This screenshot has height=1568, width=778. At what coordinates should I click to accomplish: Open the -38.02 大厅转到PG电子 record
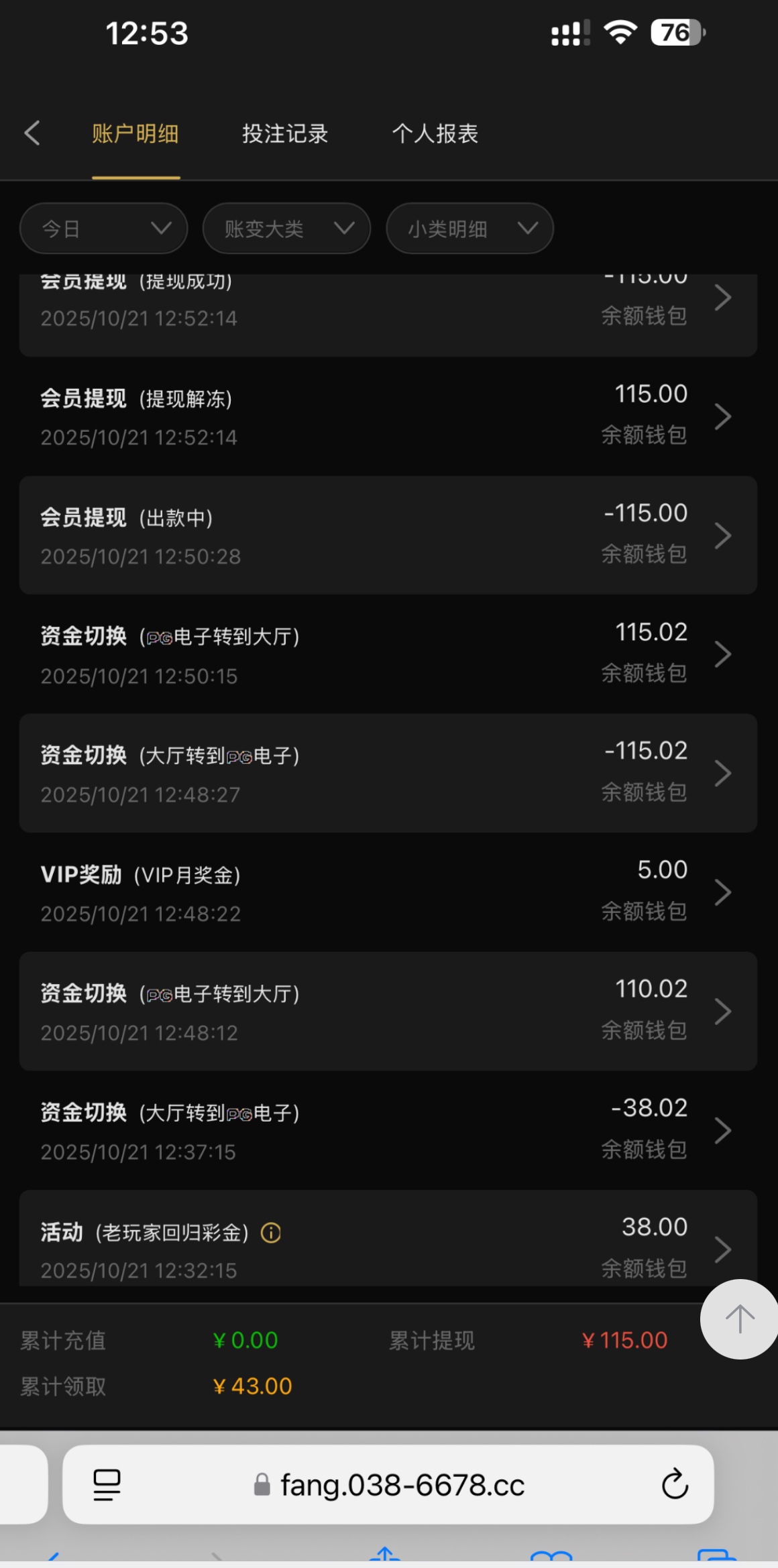388,1130
